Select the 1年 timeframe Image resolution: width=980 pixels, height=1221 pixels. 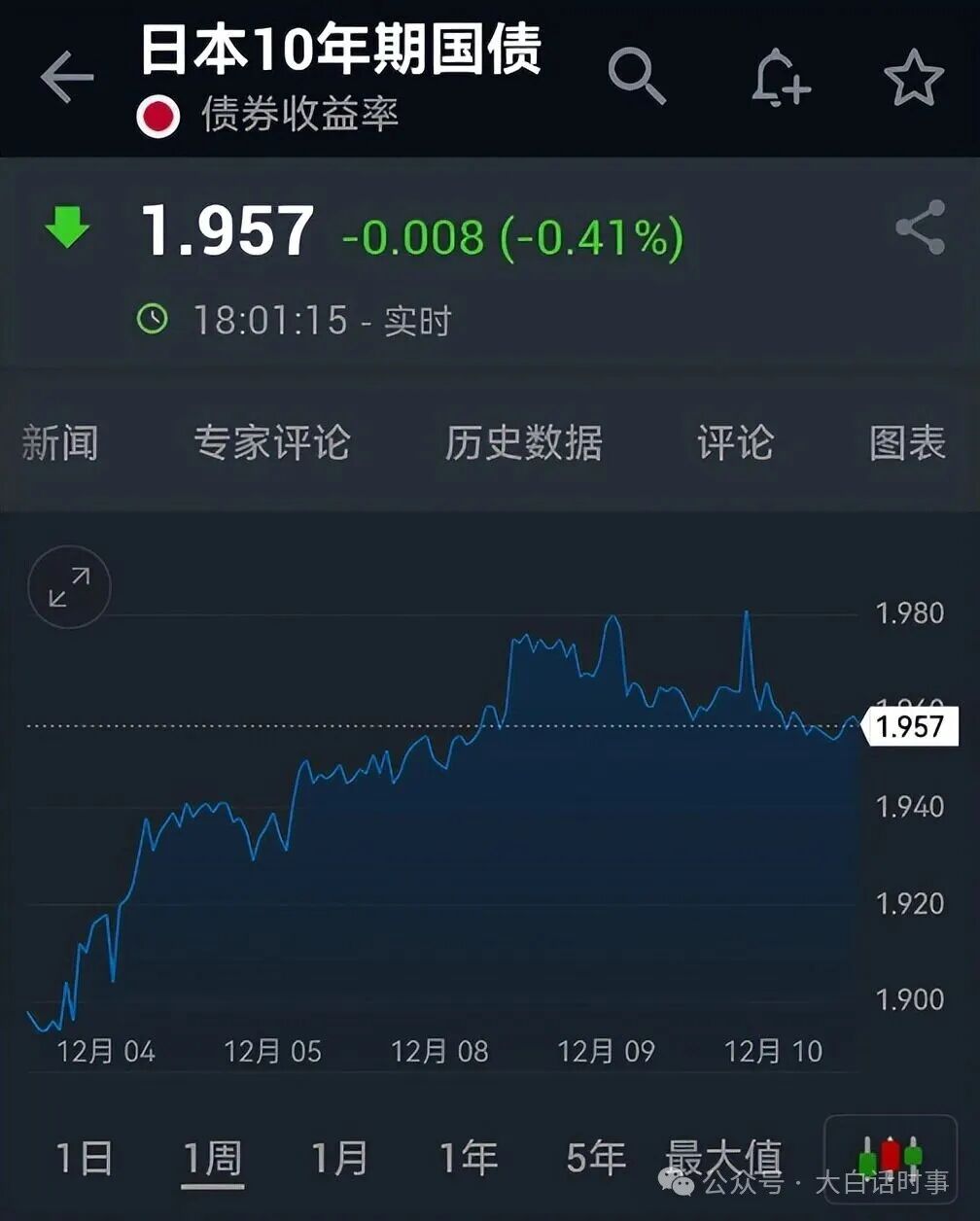(x=466, y=1157)
